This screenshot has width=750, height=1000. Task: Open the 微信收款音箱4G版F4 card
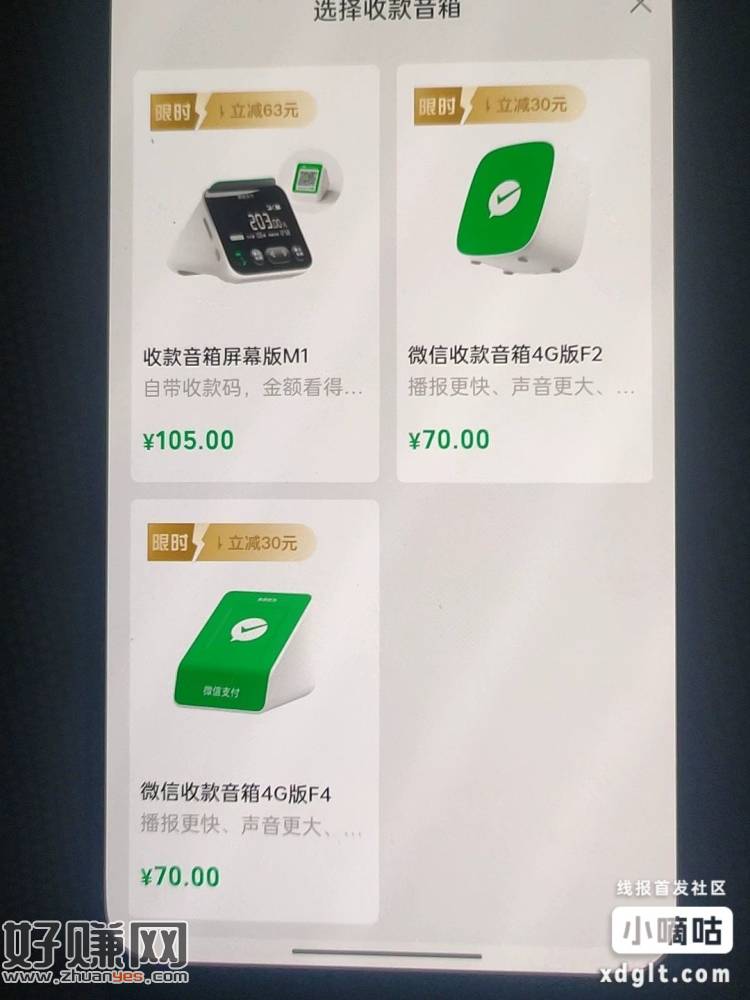pos(255,710)
